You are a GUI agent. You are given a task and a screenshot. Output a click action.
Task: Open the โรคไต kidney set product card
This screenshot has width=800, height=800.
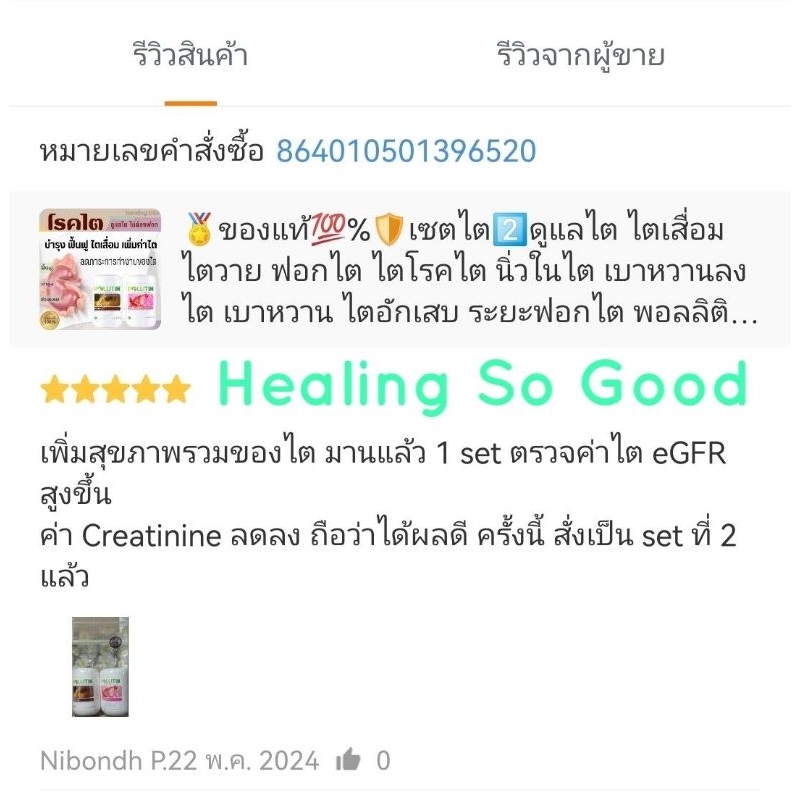[400, 269]
